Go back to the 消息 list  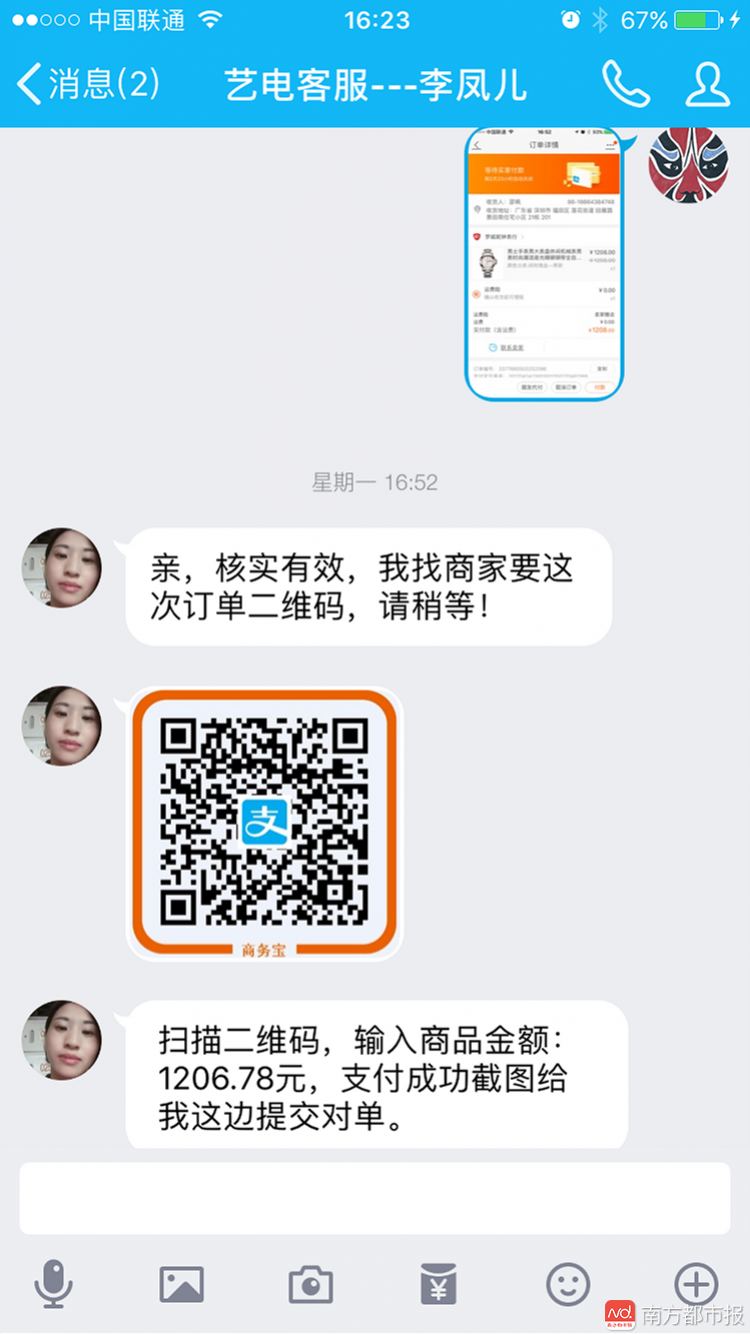[x=88, y=84]
